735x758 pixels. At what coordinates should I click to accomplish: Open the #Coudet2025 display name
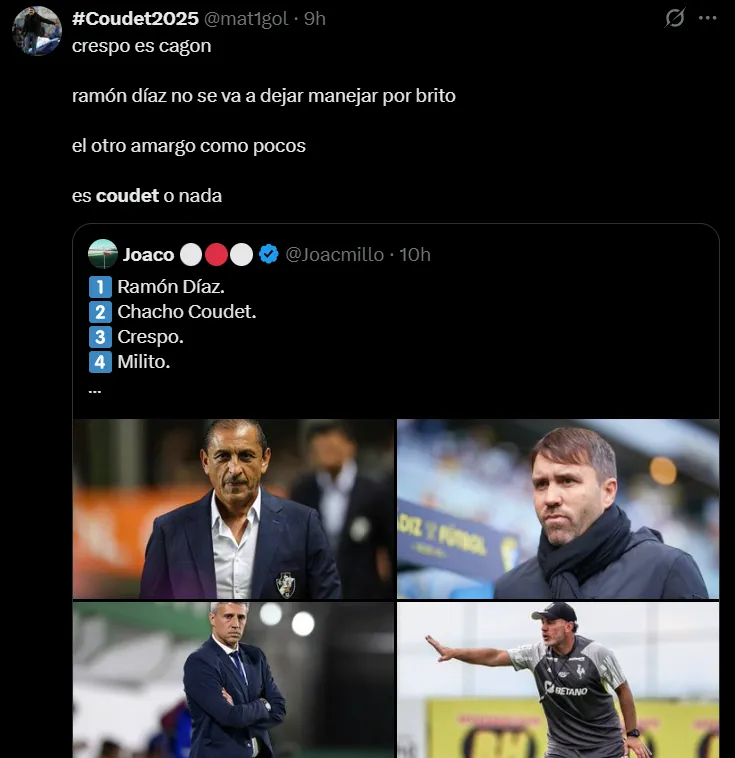135,19
